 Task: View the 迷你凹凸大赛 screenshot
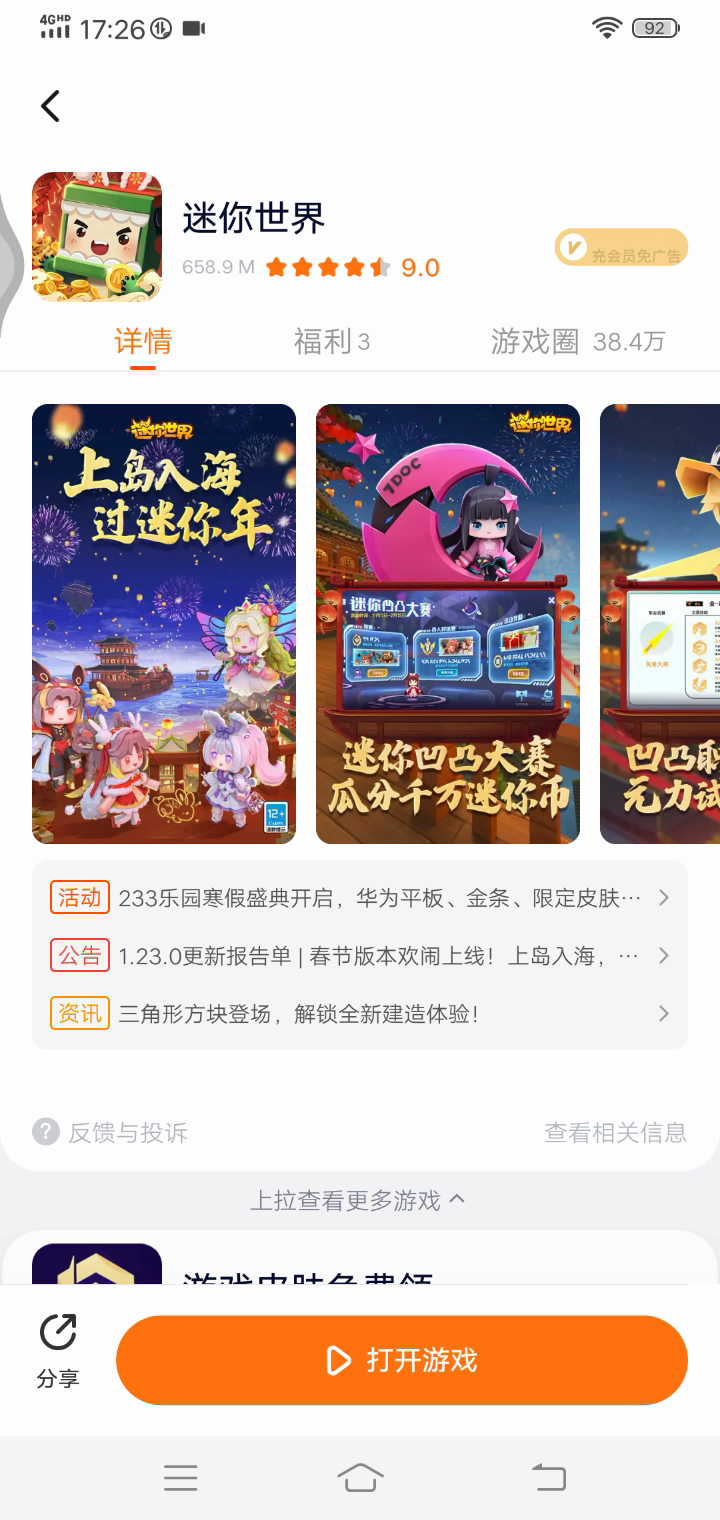[448, 624]
